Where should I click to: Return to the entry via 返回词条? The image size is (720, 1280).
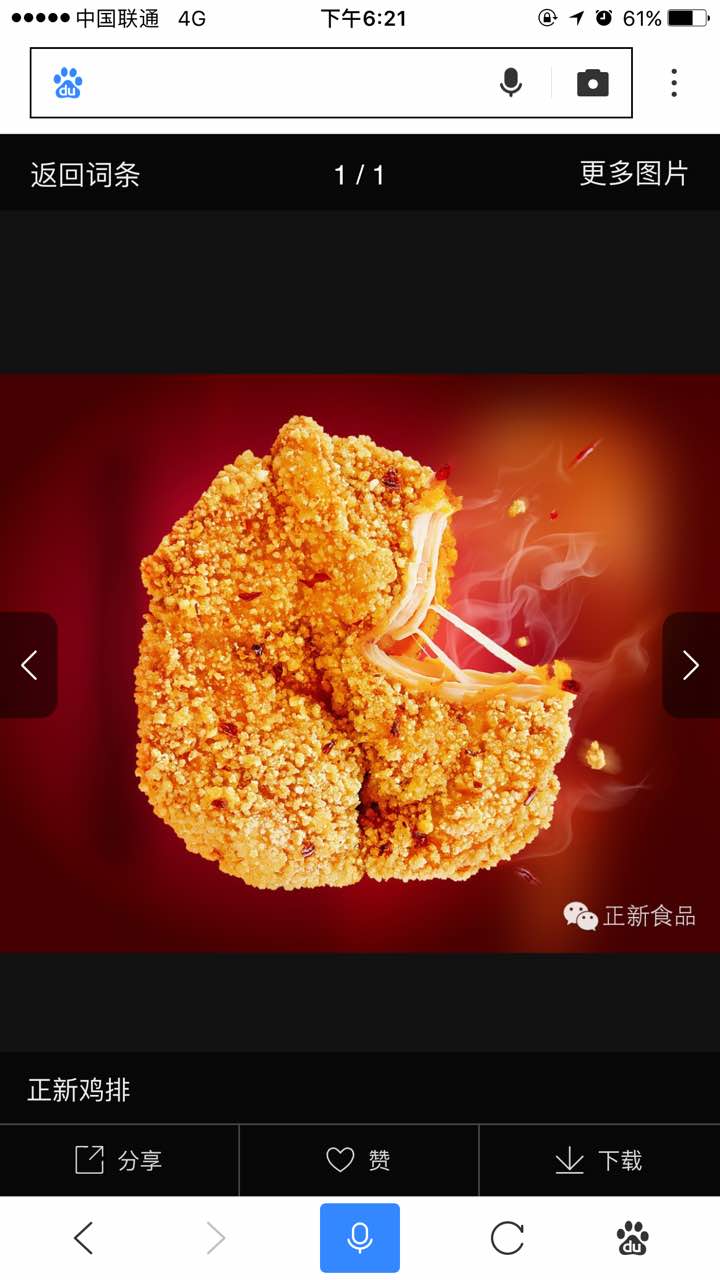85,175
